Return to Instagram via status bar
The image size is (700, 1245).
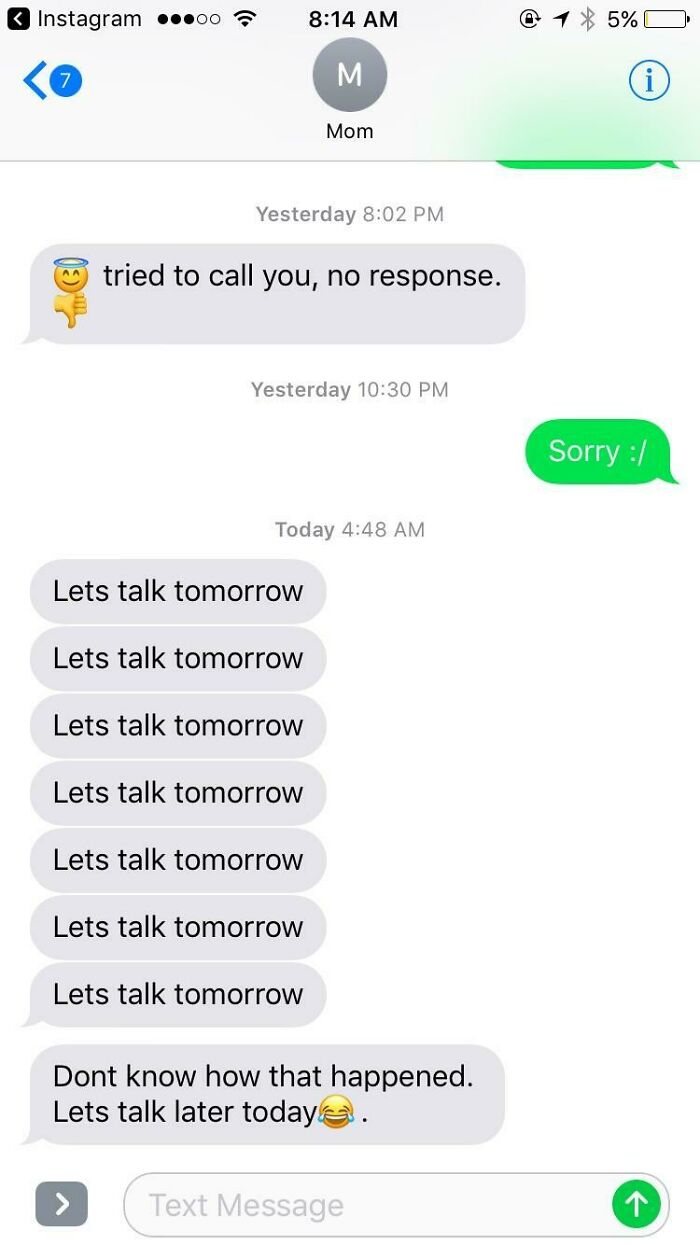pyautogui.click(x=75, y=18)
